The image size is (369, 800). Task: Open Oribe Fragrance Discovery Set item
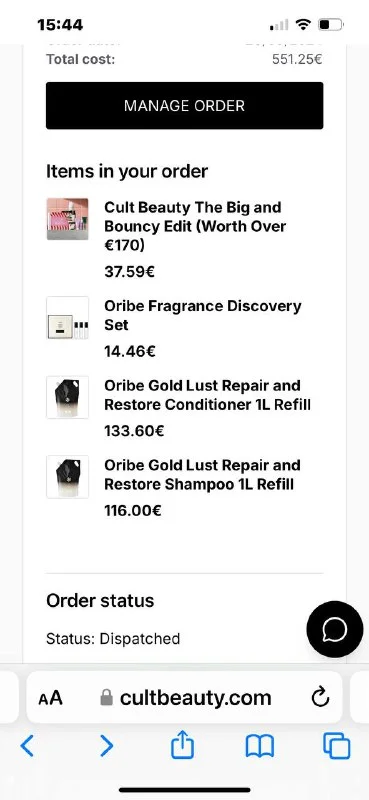click(x=203, y=315)
